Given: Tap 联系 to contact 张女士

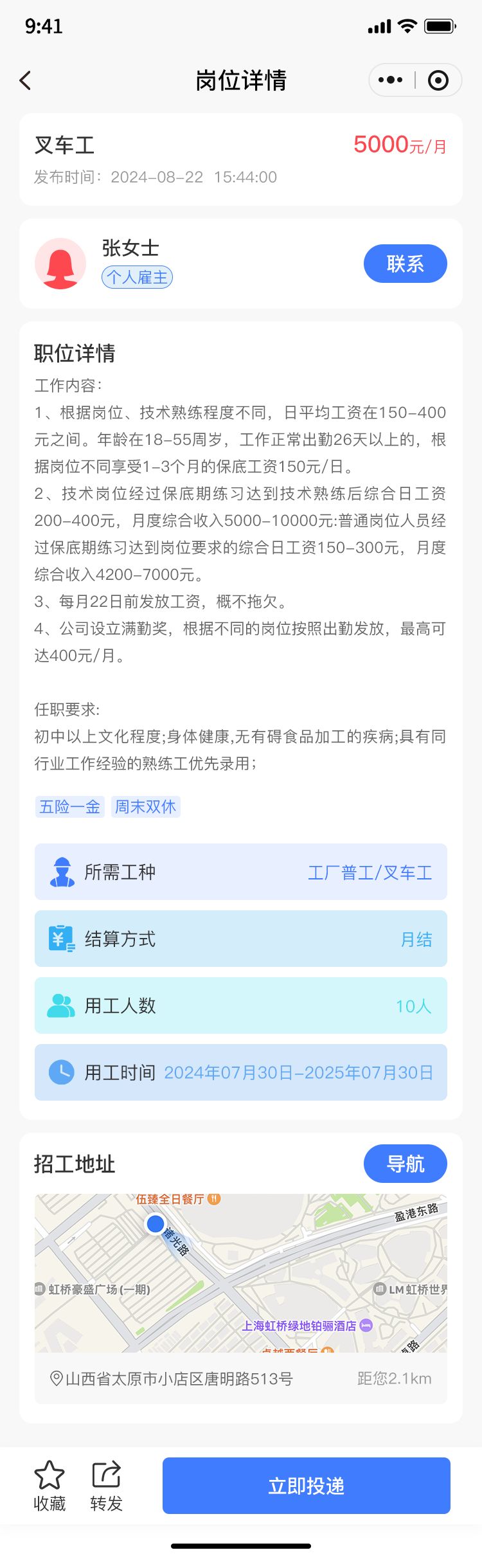Looking at the screenshot, I should [x=405, y=264].
